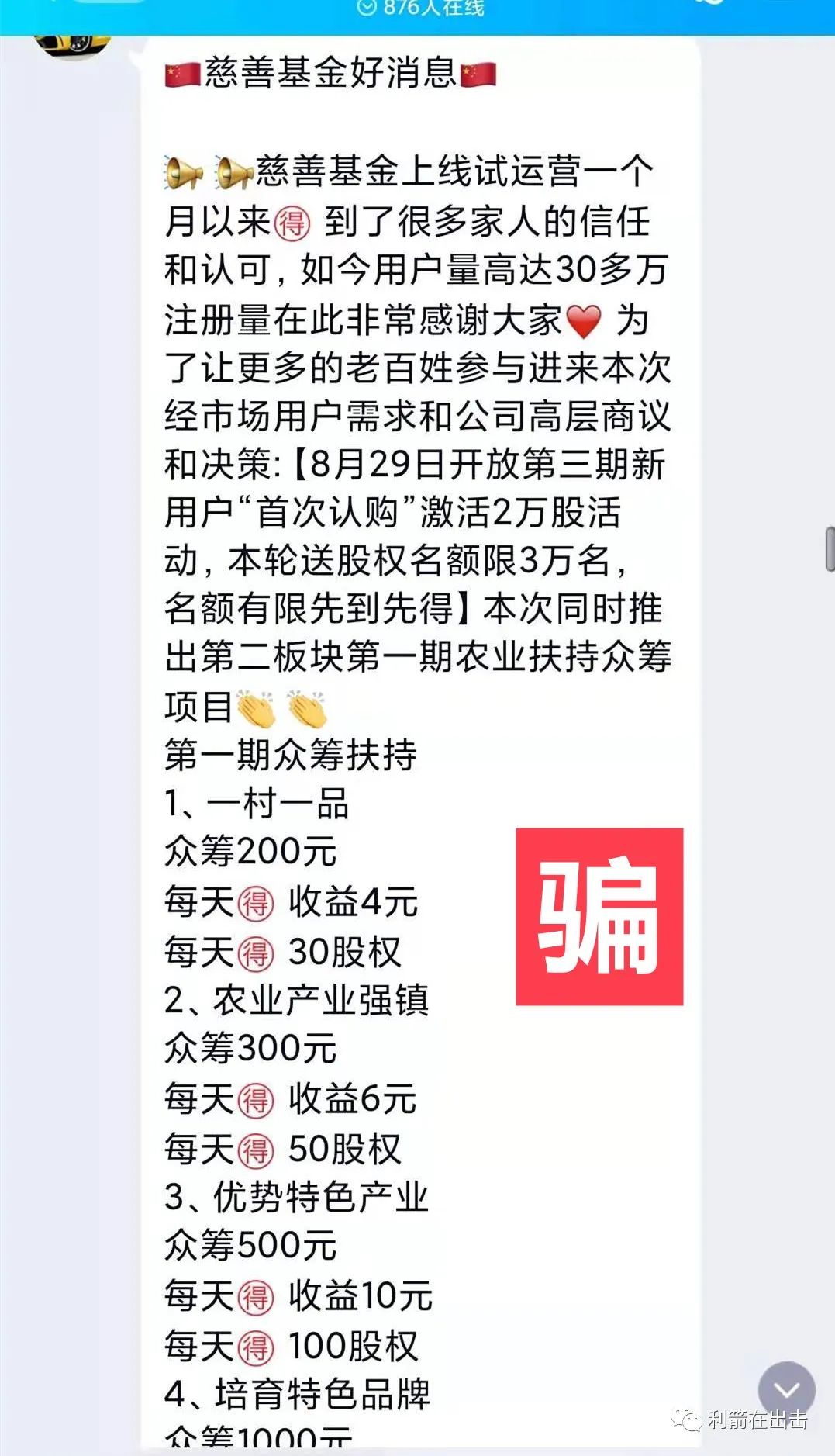
Task: Jump to latest messages with down-arrow button
Action: pos(786,1390)
